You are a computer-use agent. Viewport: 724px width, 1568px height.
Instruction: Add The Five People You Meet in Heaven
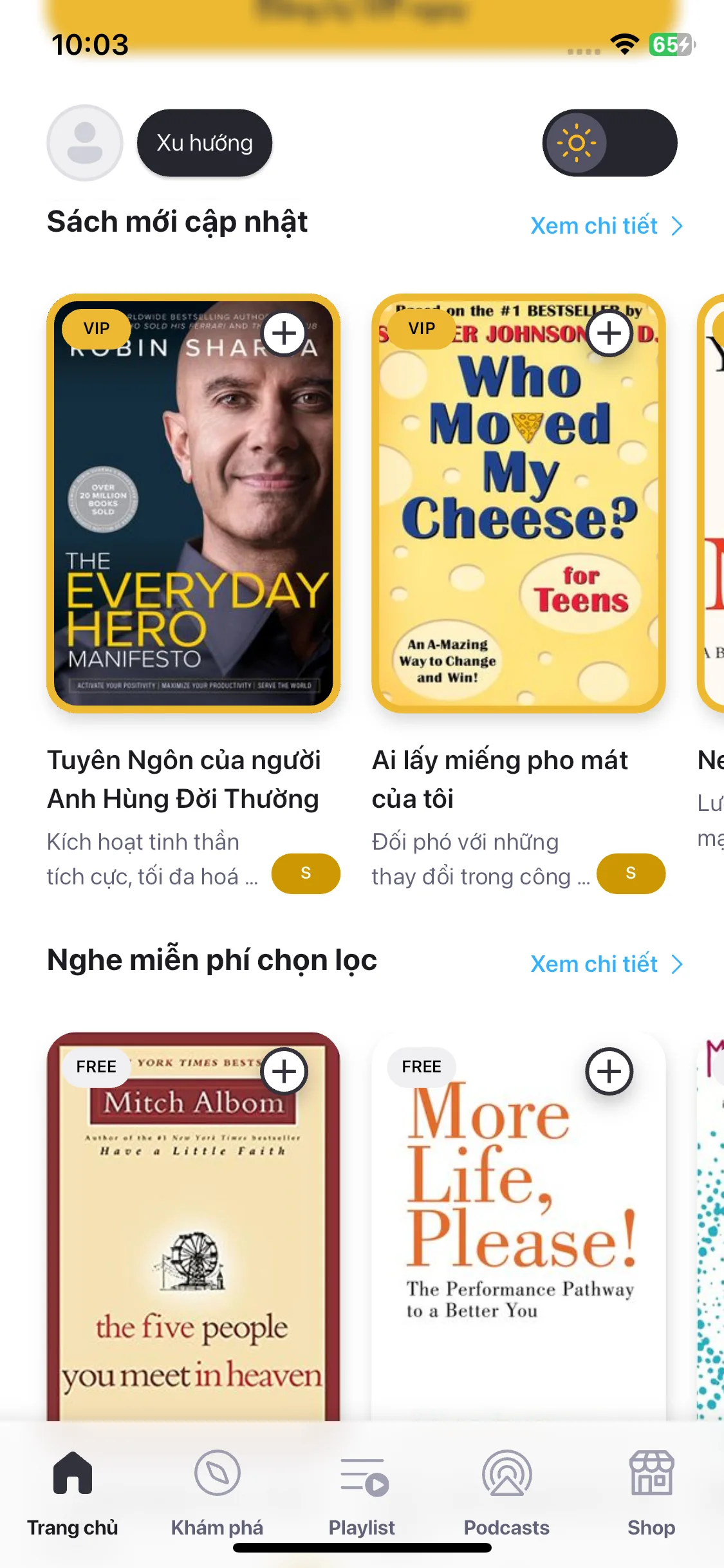284,1072
